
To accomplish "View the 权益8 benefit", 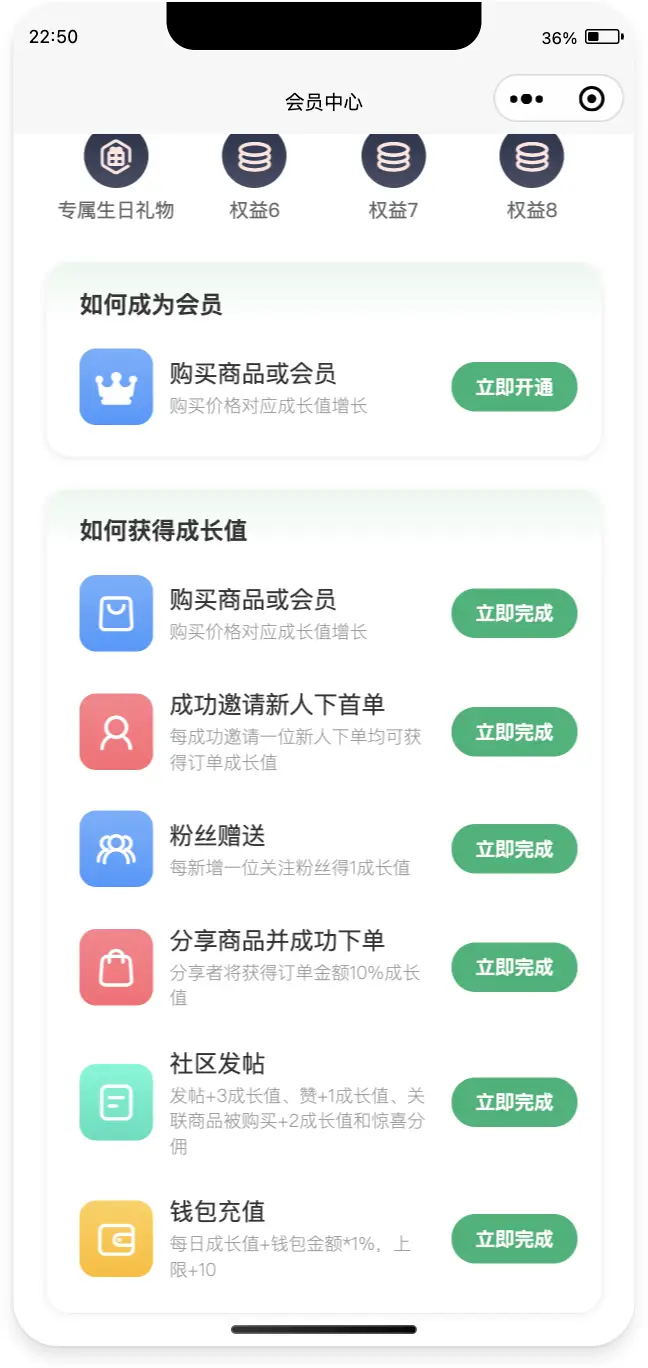I will point(532,177).
